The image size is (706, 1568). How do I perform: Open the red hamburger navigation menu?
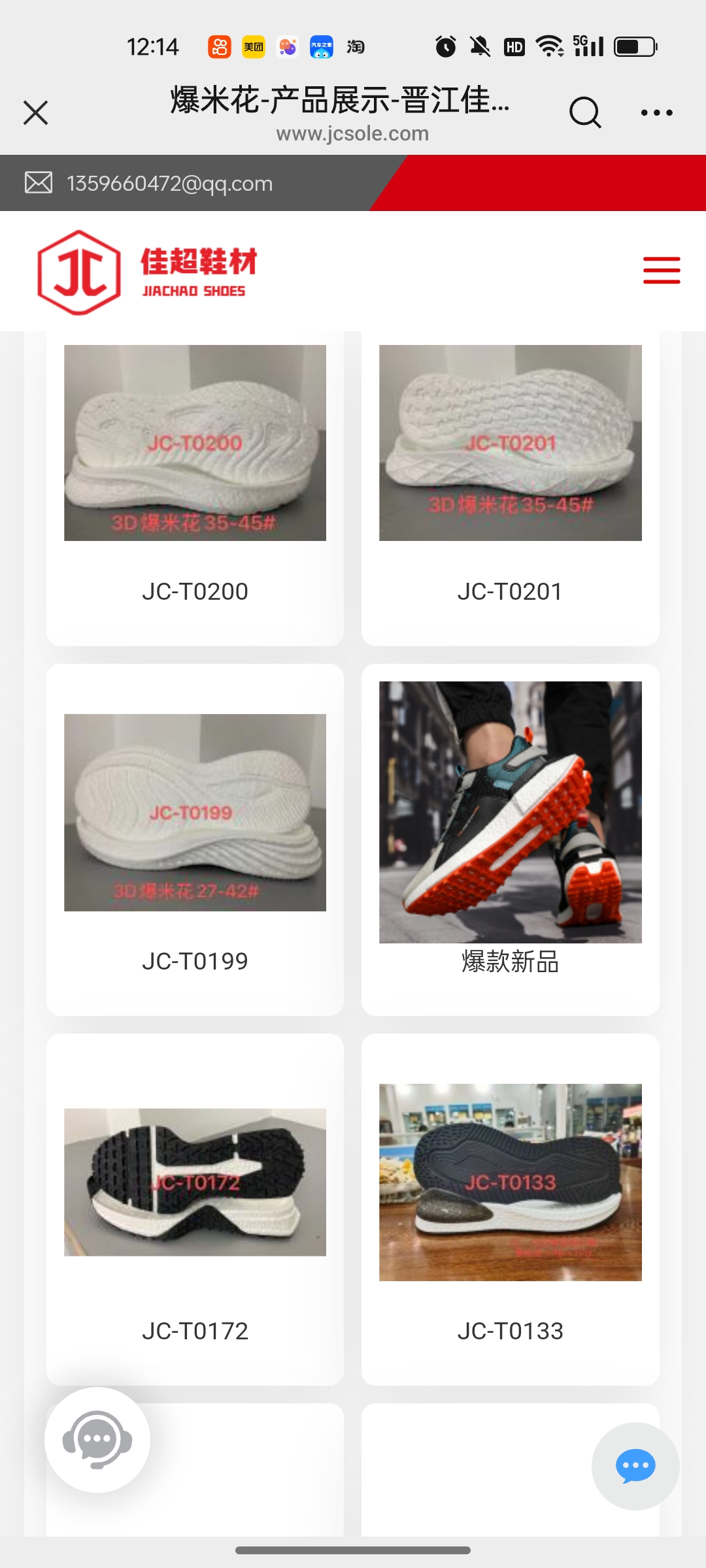click(x=661, y=270)
